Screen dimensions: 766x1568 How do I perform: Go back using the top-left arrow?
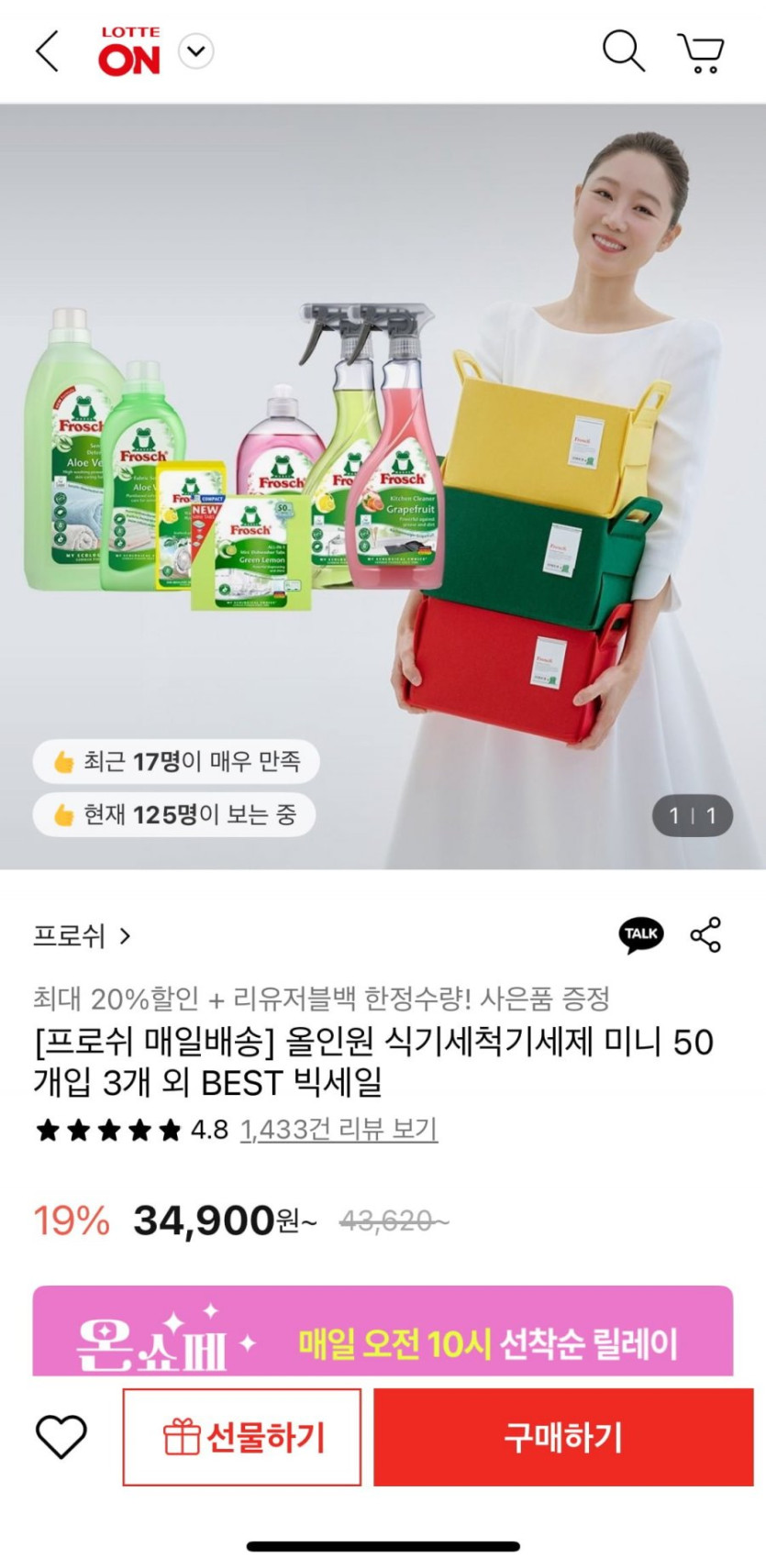click(x=47, y=51)
